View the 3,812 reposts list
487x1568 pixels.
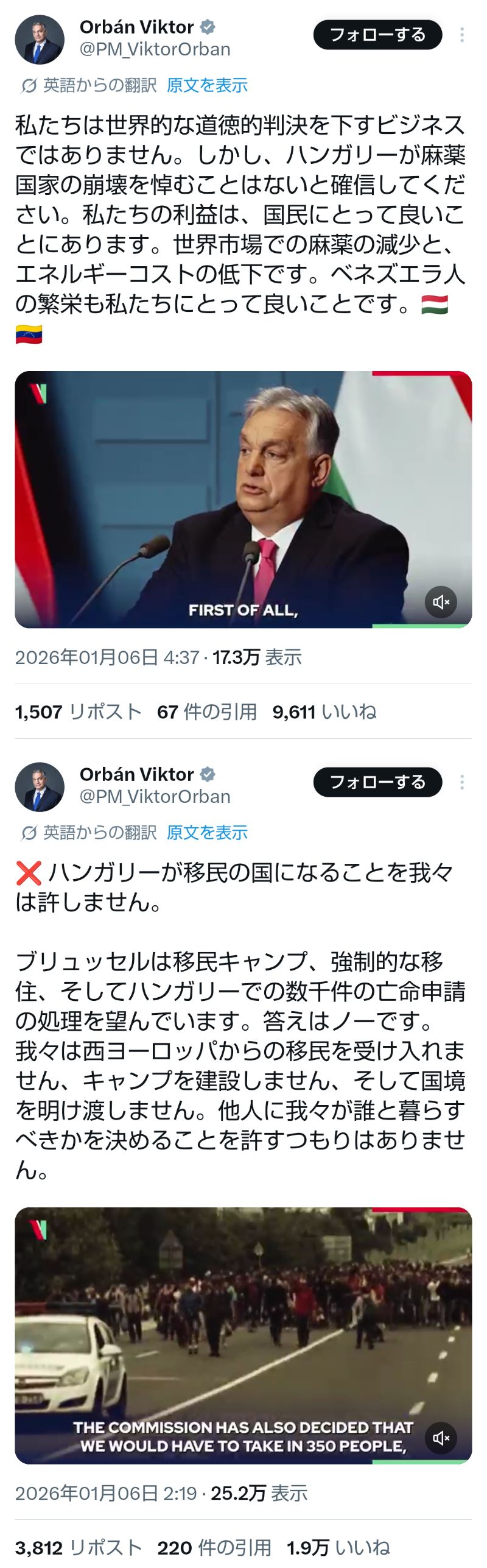(78, 1547)
